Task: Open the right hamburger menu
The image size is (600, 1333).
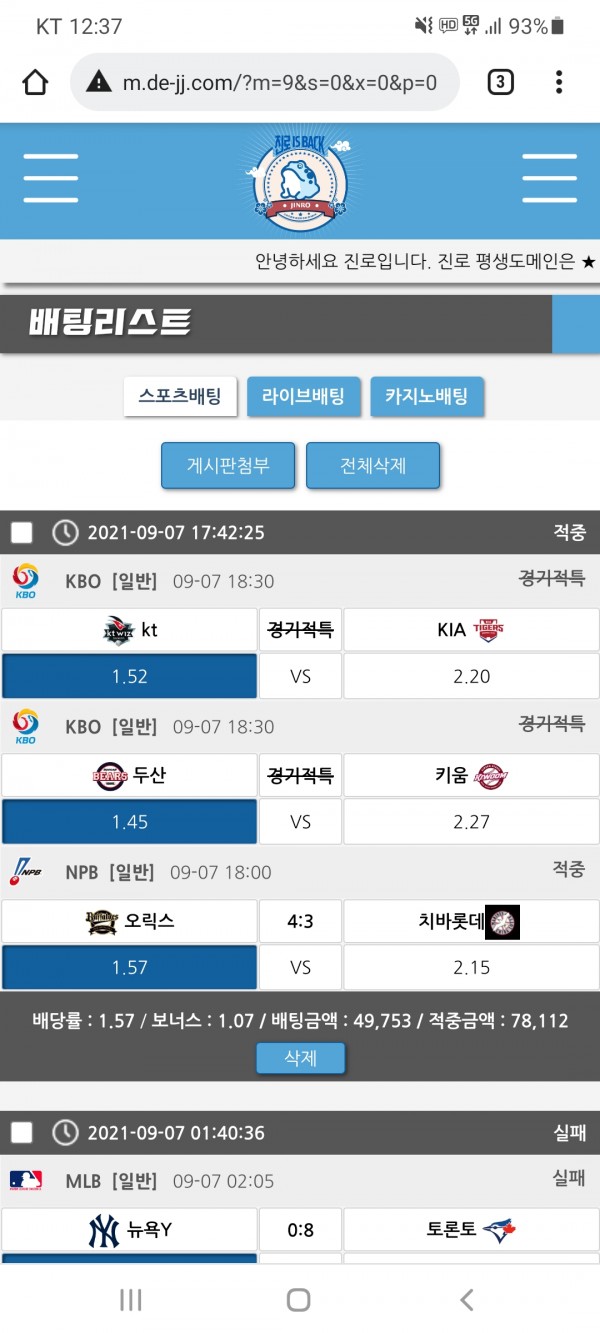Action: [x=549, y=179]
